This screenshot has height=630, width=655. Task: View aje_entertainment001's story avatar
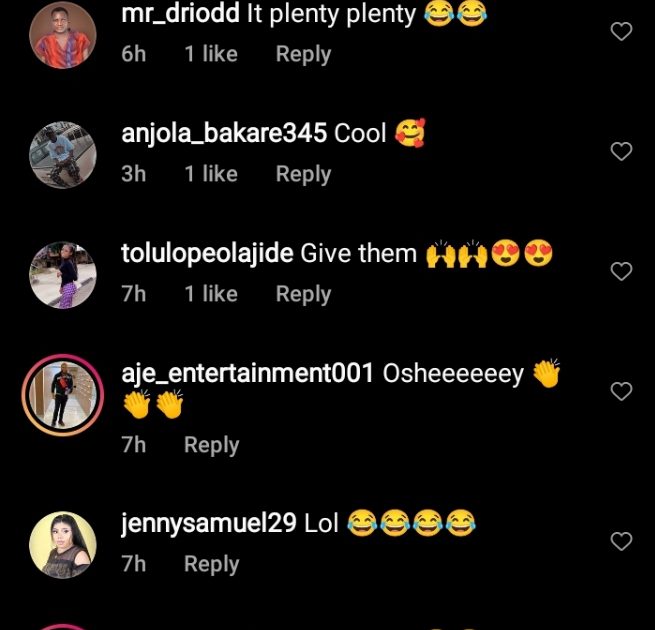(63, 394)
